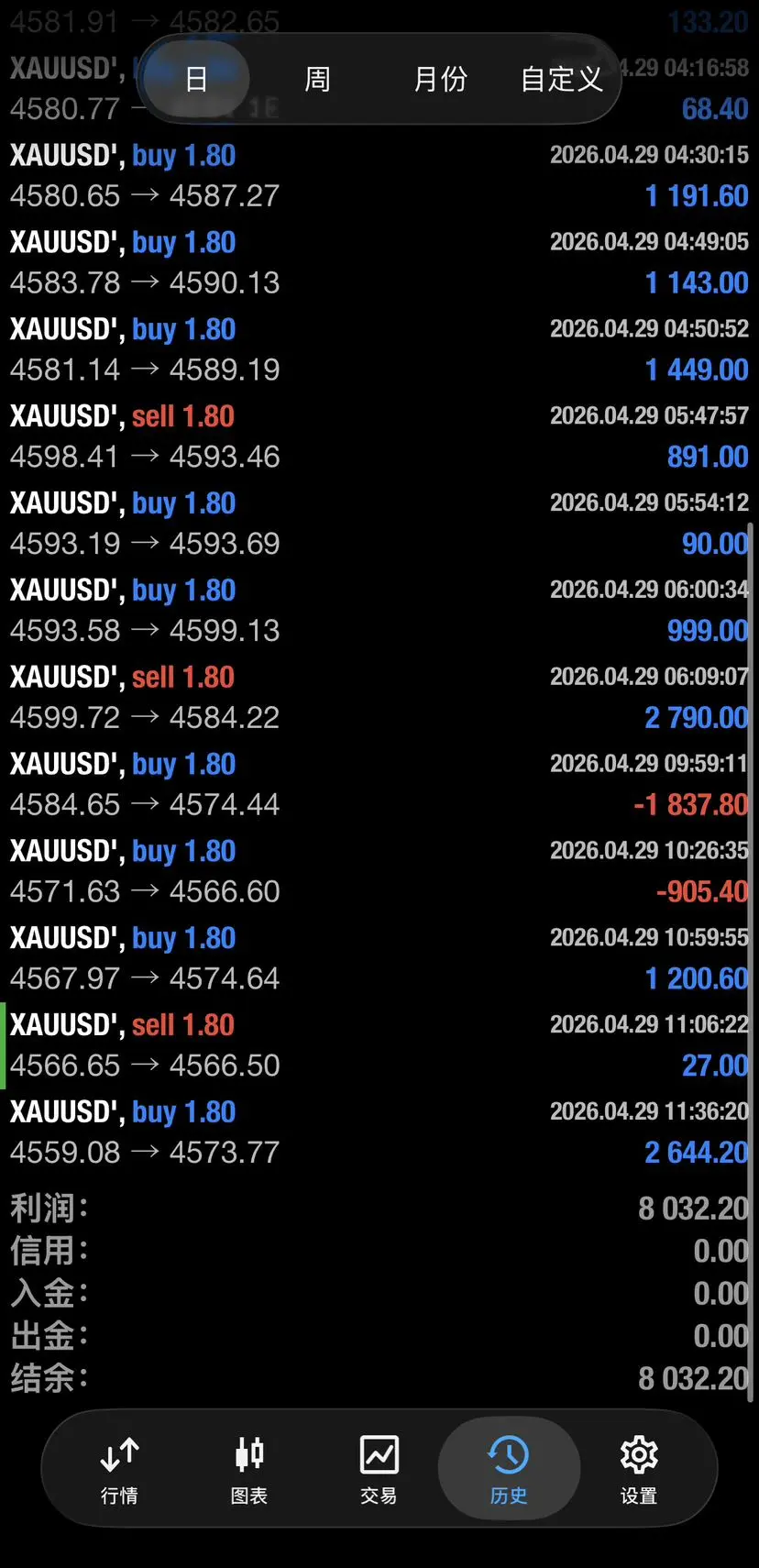View the buy trade with 1 143.00 profit
Image resolution: width=759 pixels, height=1568 pixels.
[379, 263]
